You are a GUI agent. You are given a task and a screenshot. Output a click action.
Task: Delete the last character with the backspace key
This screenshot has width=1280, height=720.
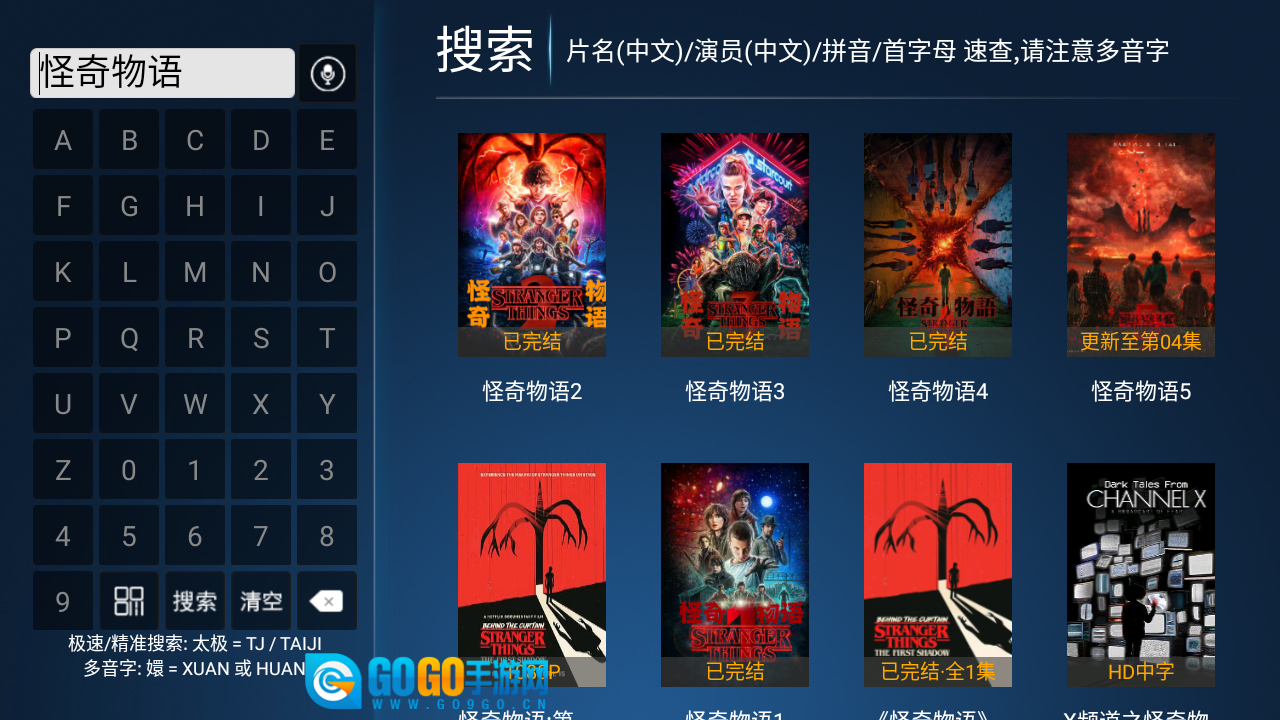tap(327, 601)
